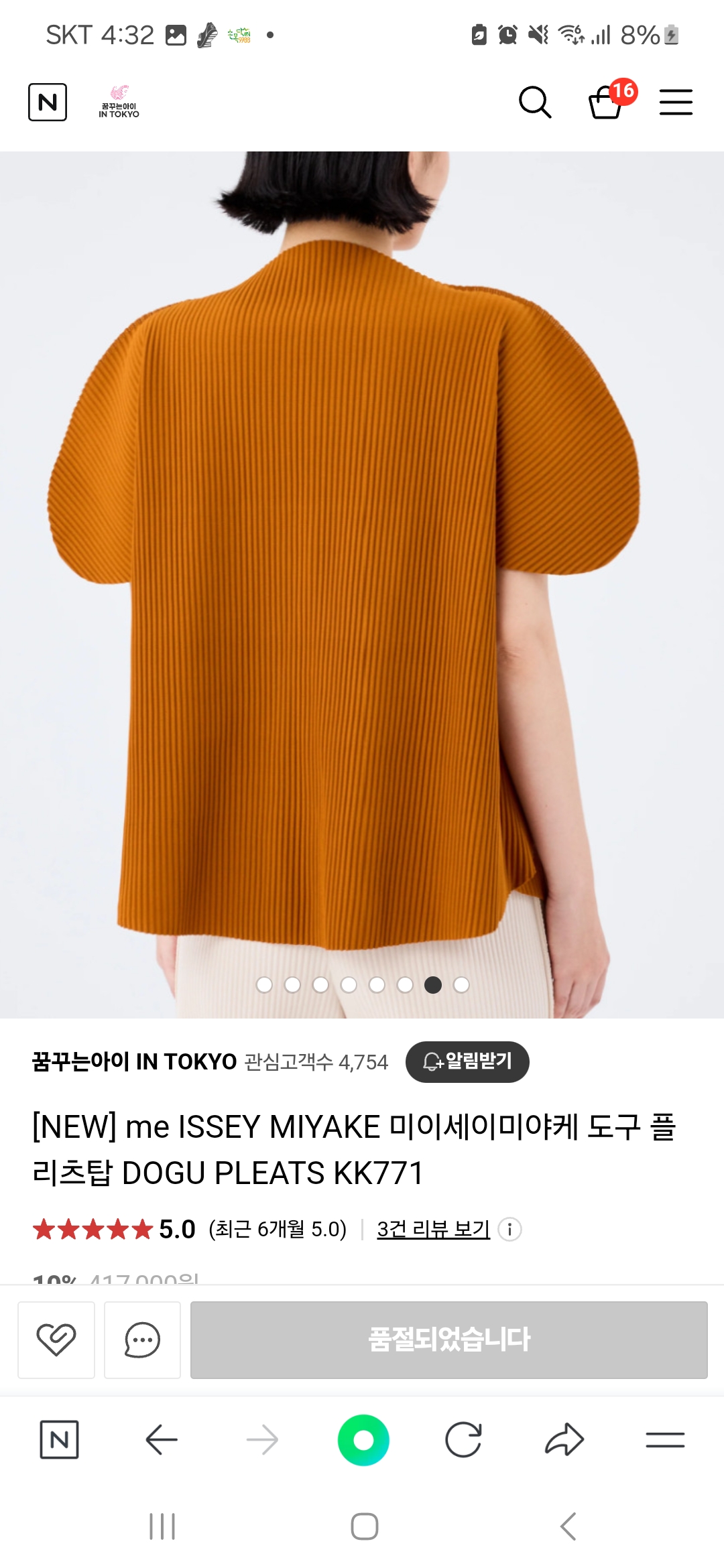Tap the green Naver home circle button
Image resolution: width=724 pixels, height=1568 pixels.
tap(363, 1439)
